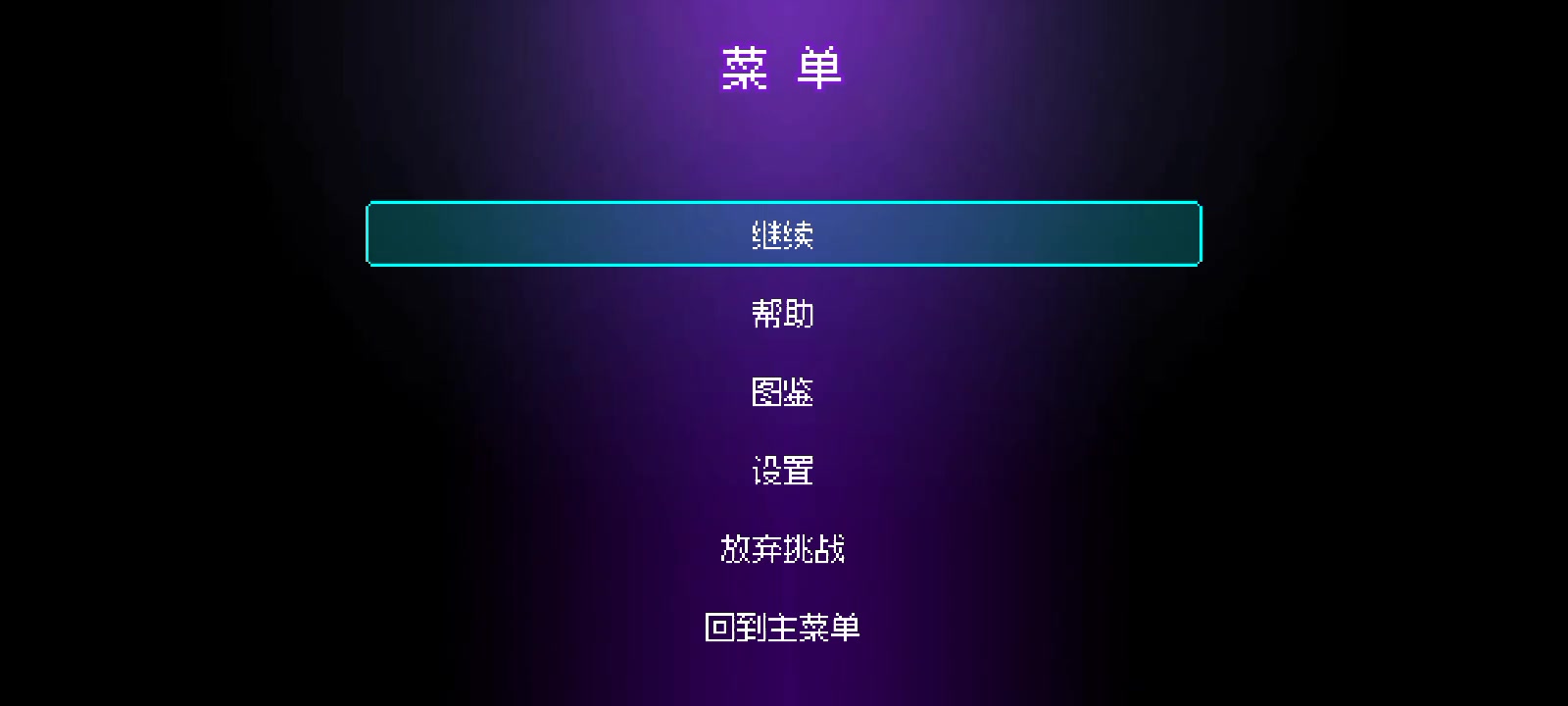Return via 回到主菜单

[x=783, y=628]
